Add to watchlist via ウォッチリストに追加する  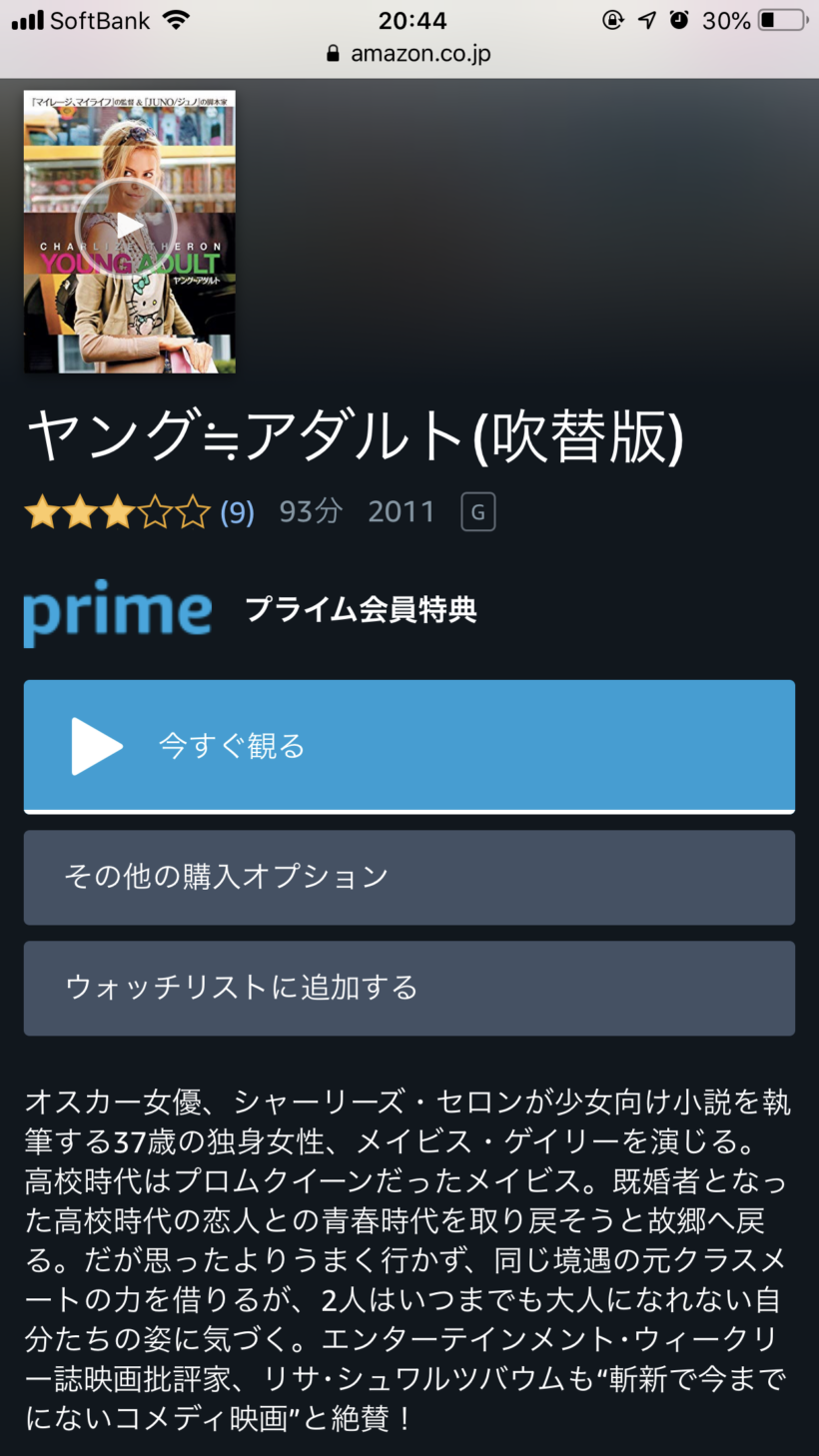click(x=409, y=988)
